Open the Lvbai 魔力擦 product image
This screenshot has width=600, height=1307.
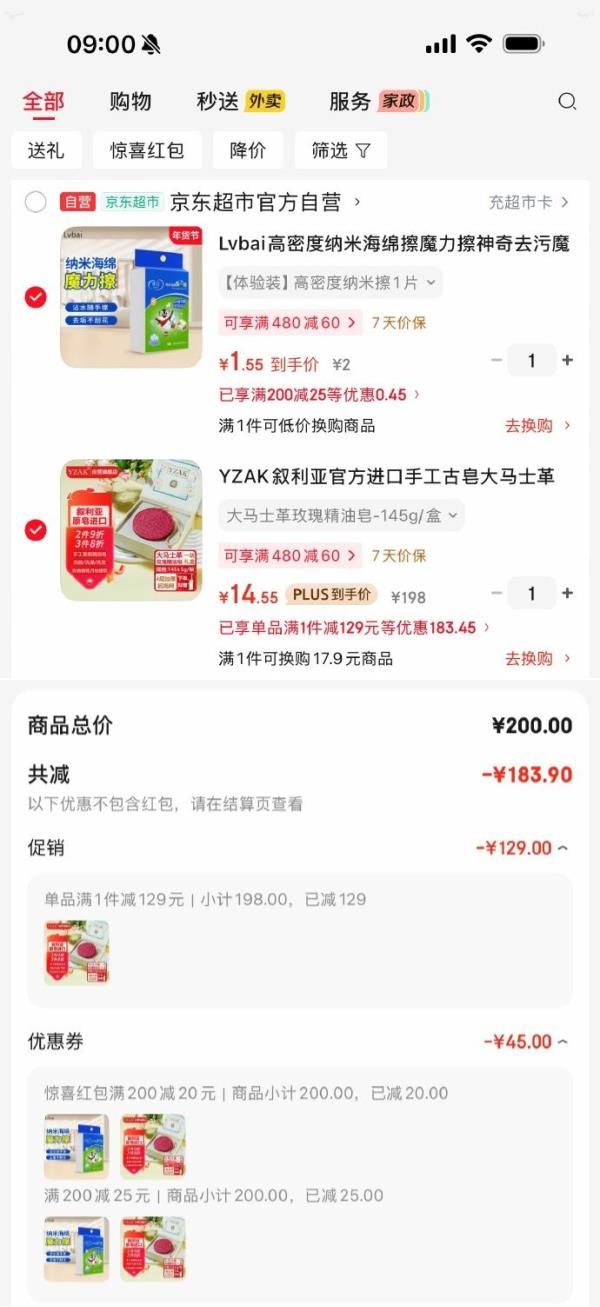point(131,297)
